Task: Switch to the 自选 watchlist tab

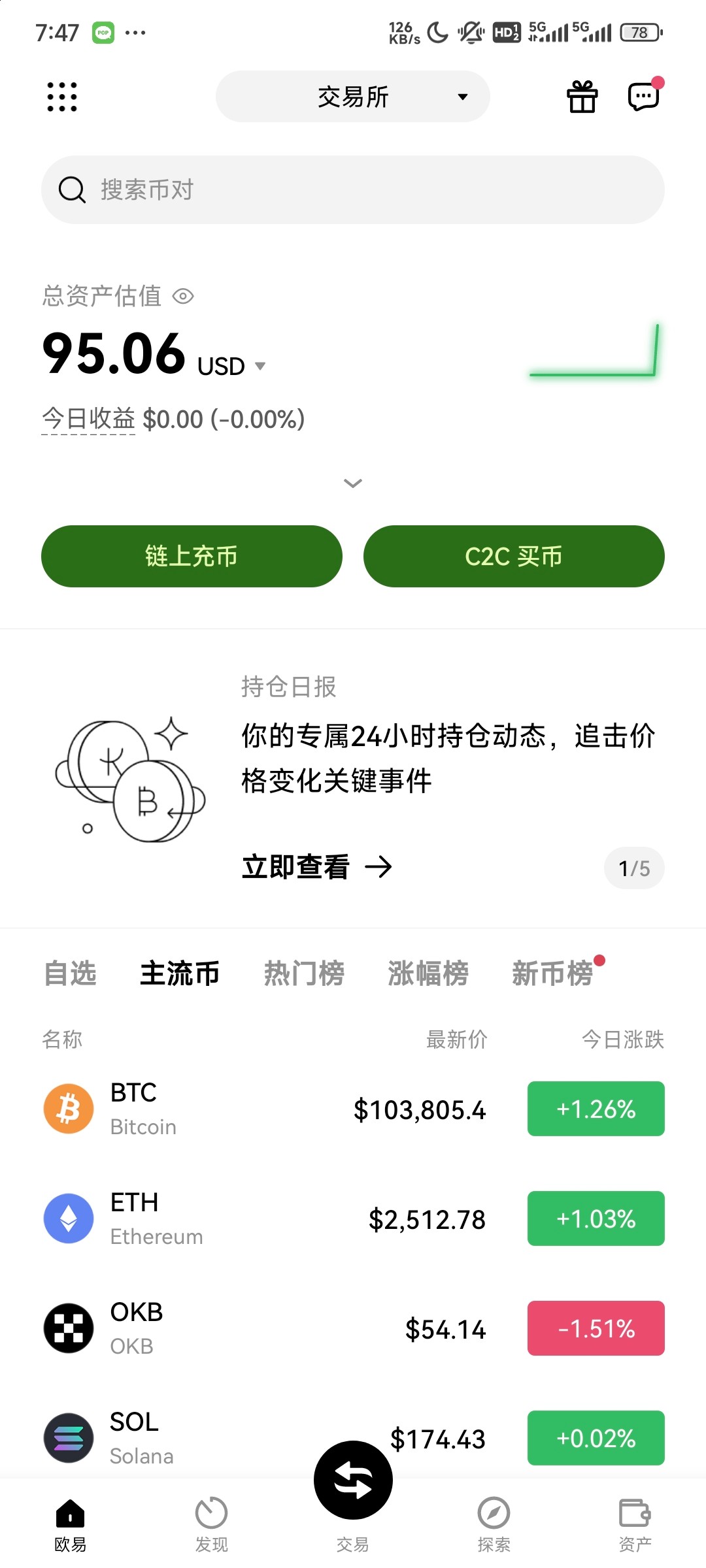Action: click(70, 973)
